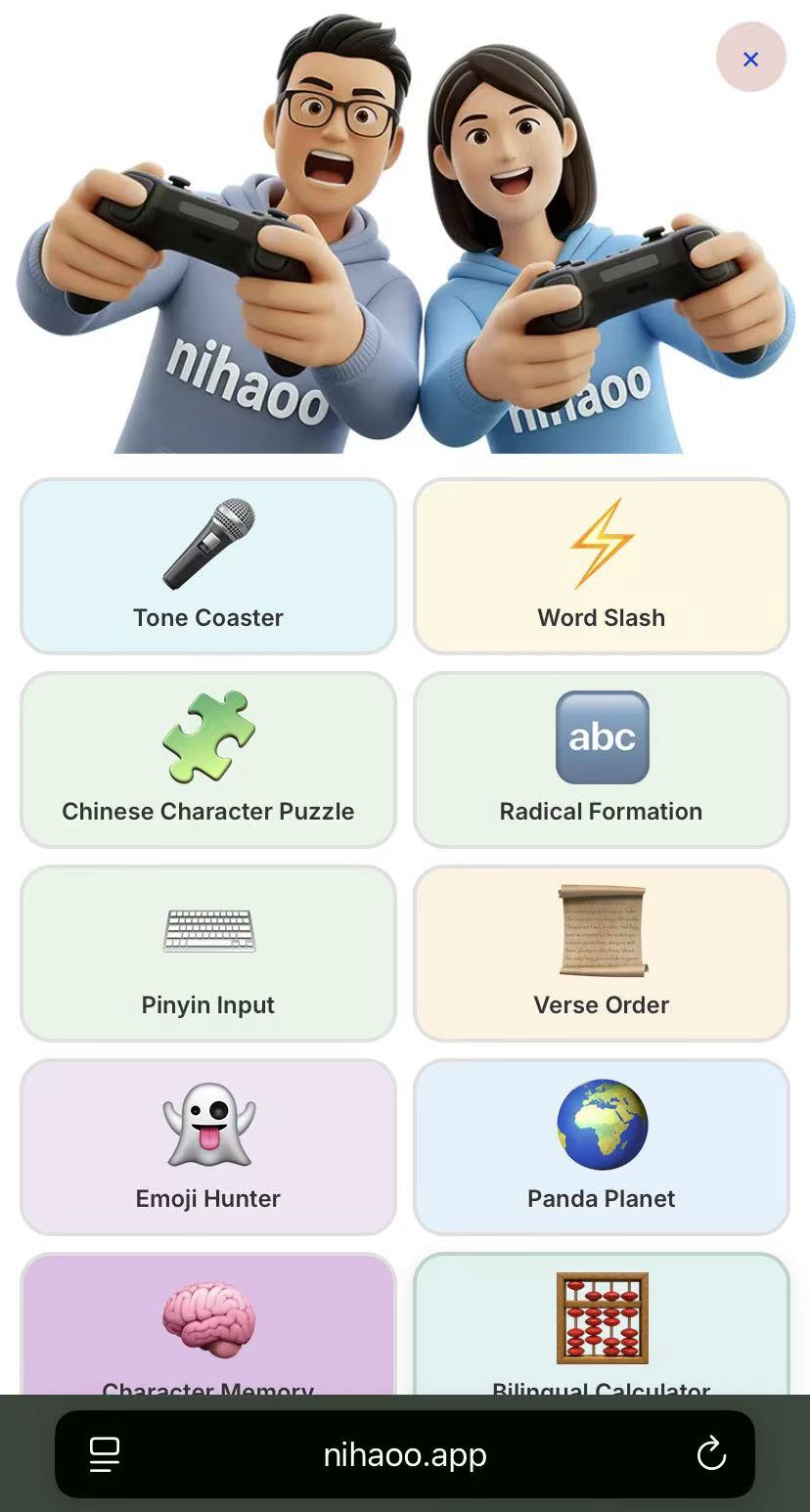Image resolution: width=810 pixels, height=1512 pixels.
Task: Launch the Panda Planet game
Action: point(601,1146)
